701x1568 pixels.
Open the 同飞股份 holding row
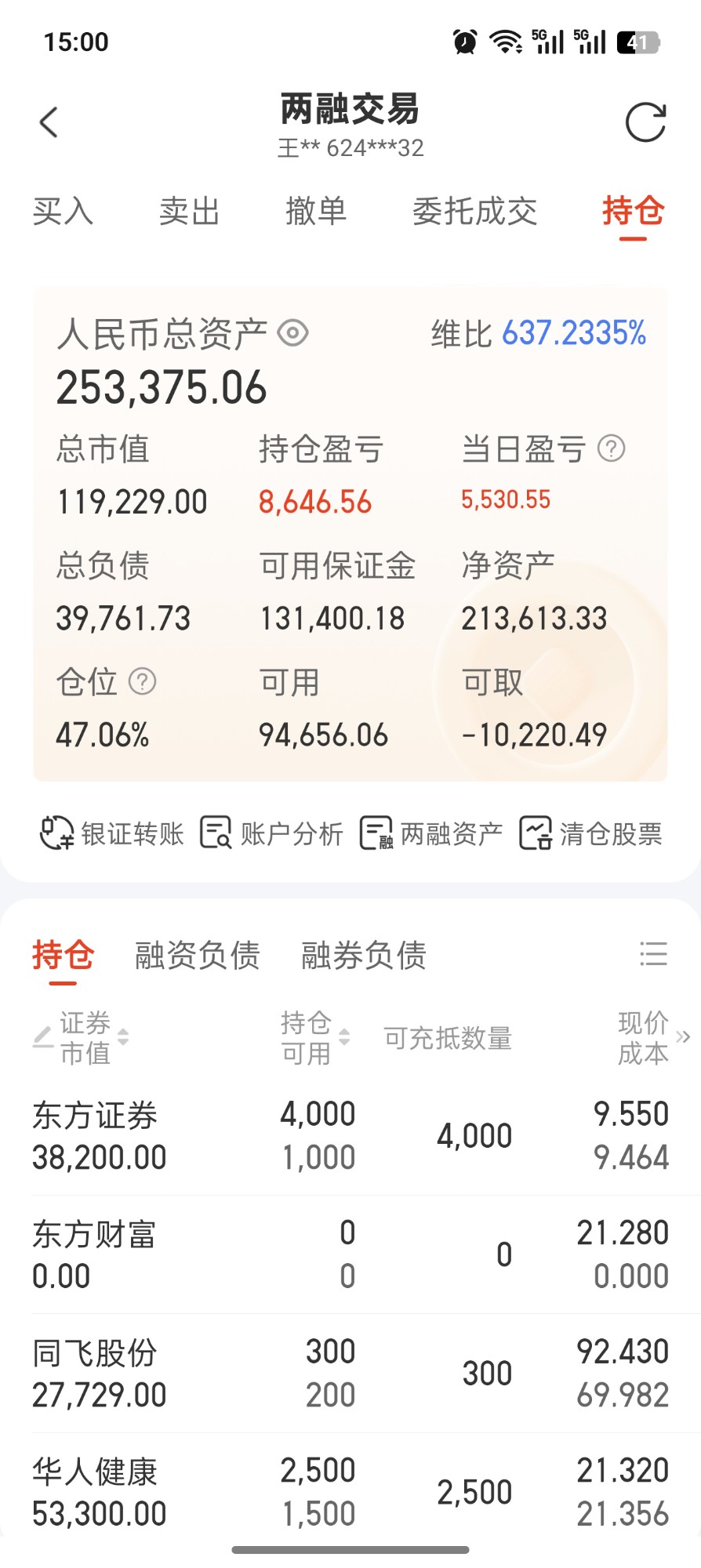[350, 1374]
